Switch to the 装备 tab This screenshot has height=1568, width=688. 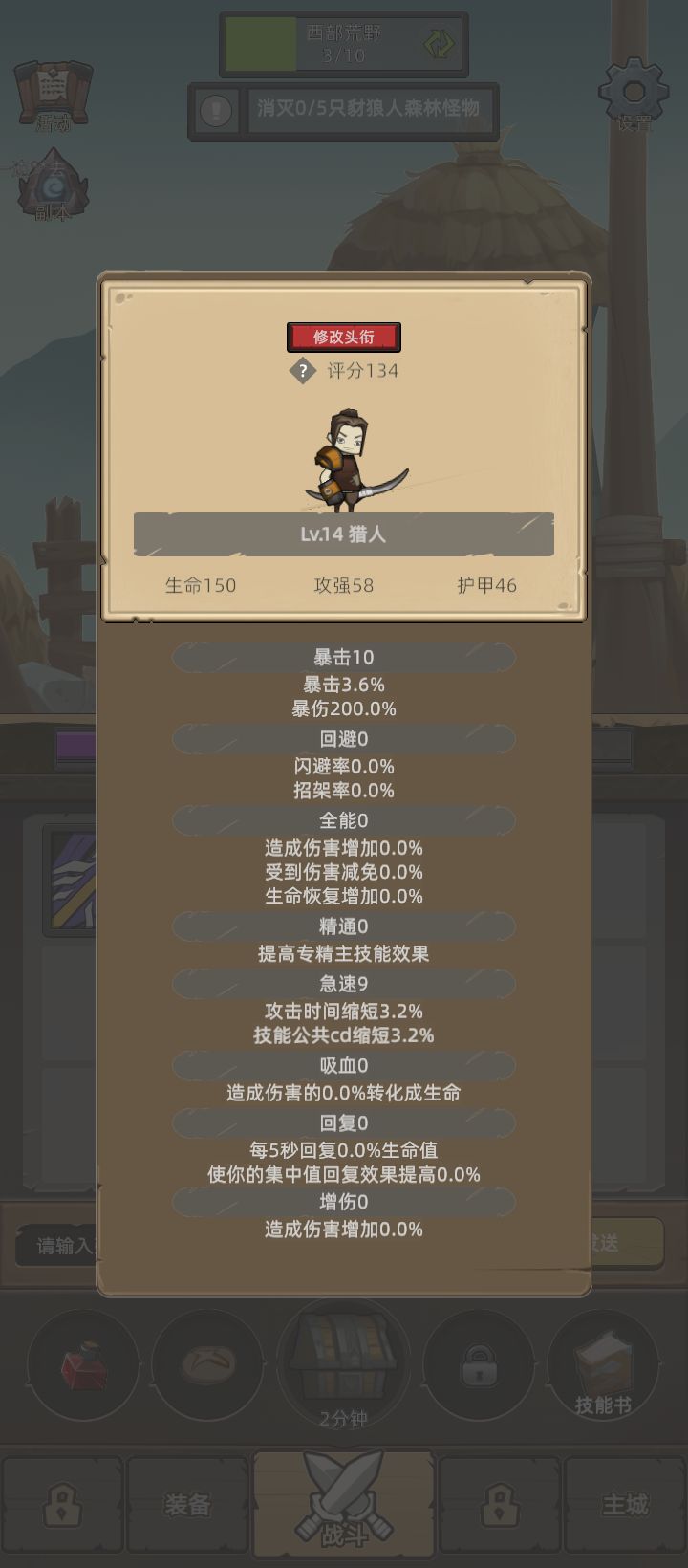point(187,1504)
